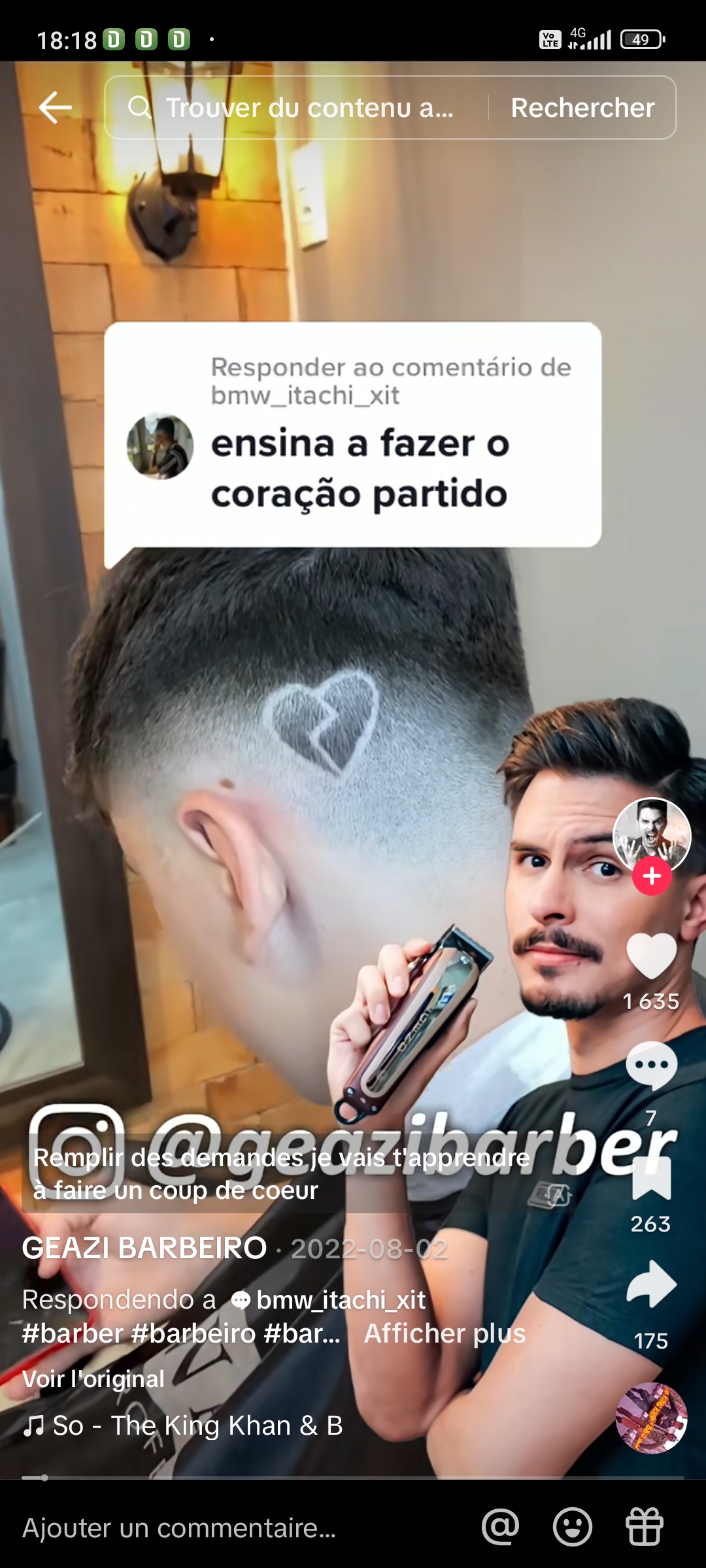This screenshot has width=706, height=1568.
Task: Bookmark this video
Action: [651, 1178]
